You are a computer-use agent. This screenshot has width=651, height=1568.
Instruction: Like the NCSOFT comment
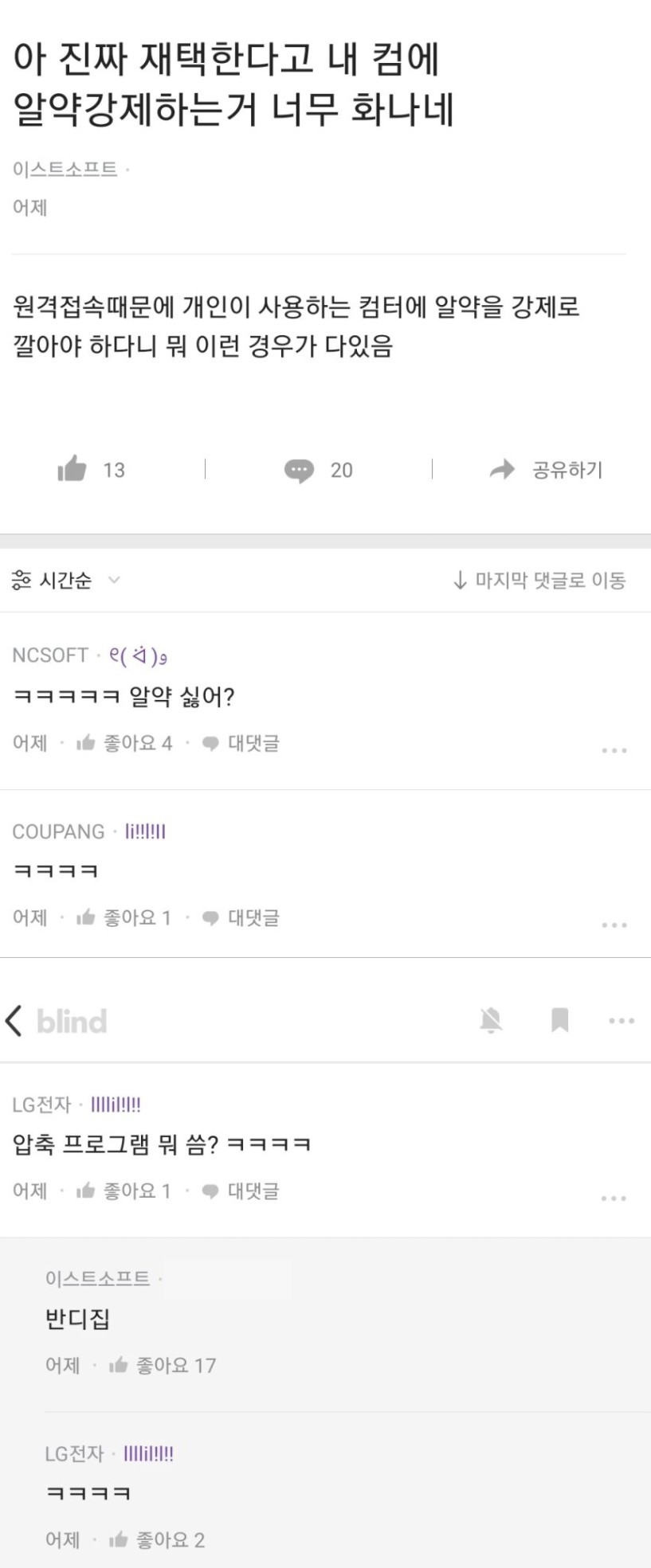[x=124, y=744]
